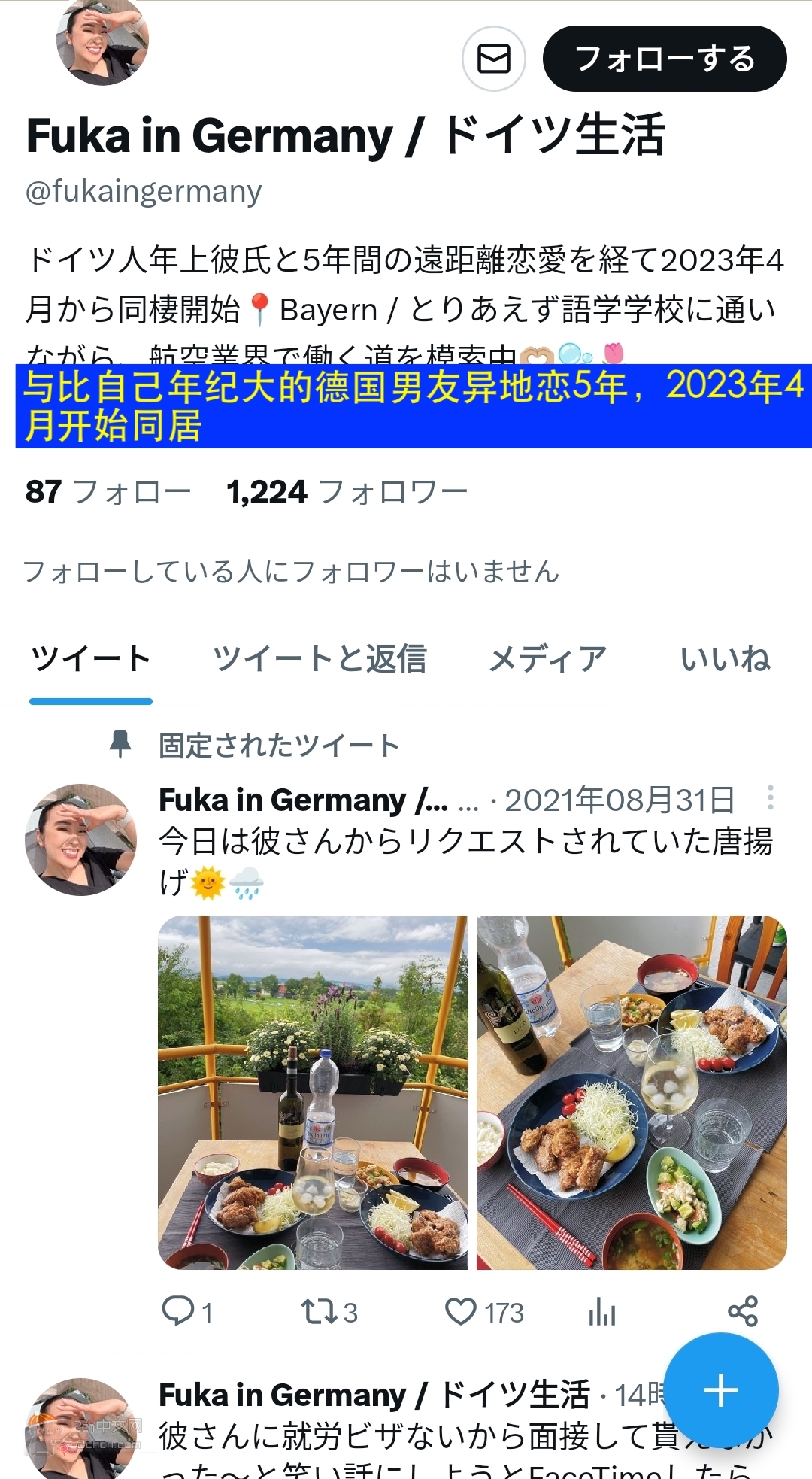Reply to the pinned karaage tweet

click(187, 1312)
